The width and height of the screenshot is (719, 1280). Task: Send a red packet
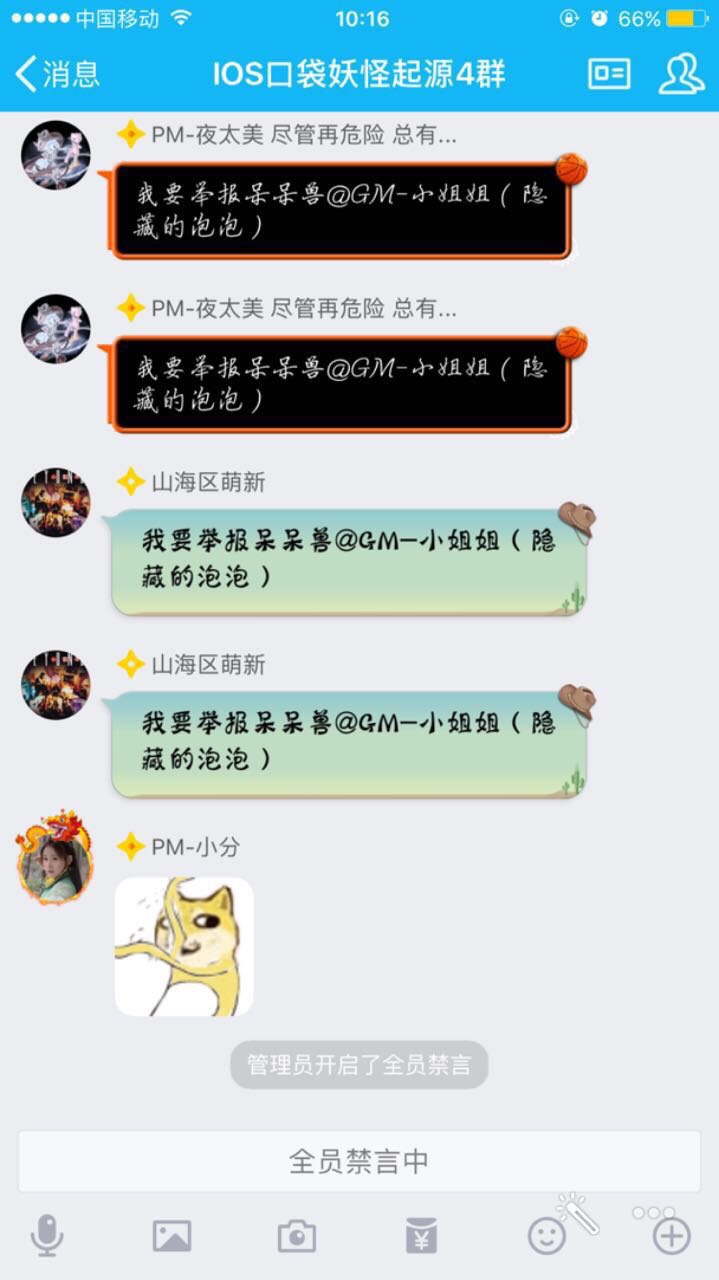421,1237
